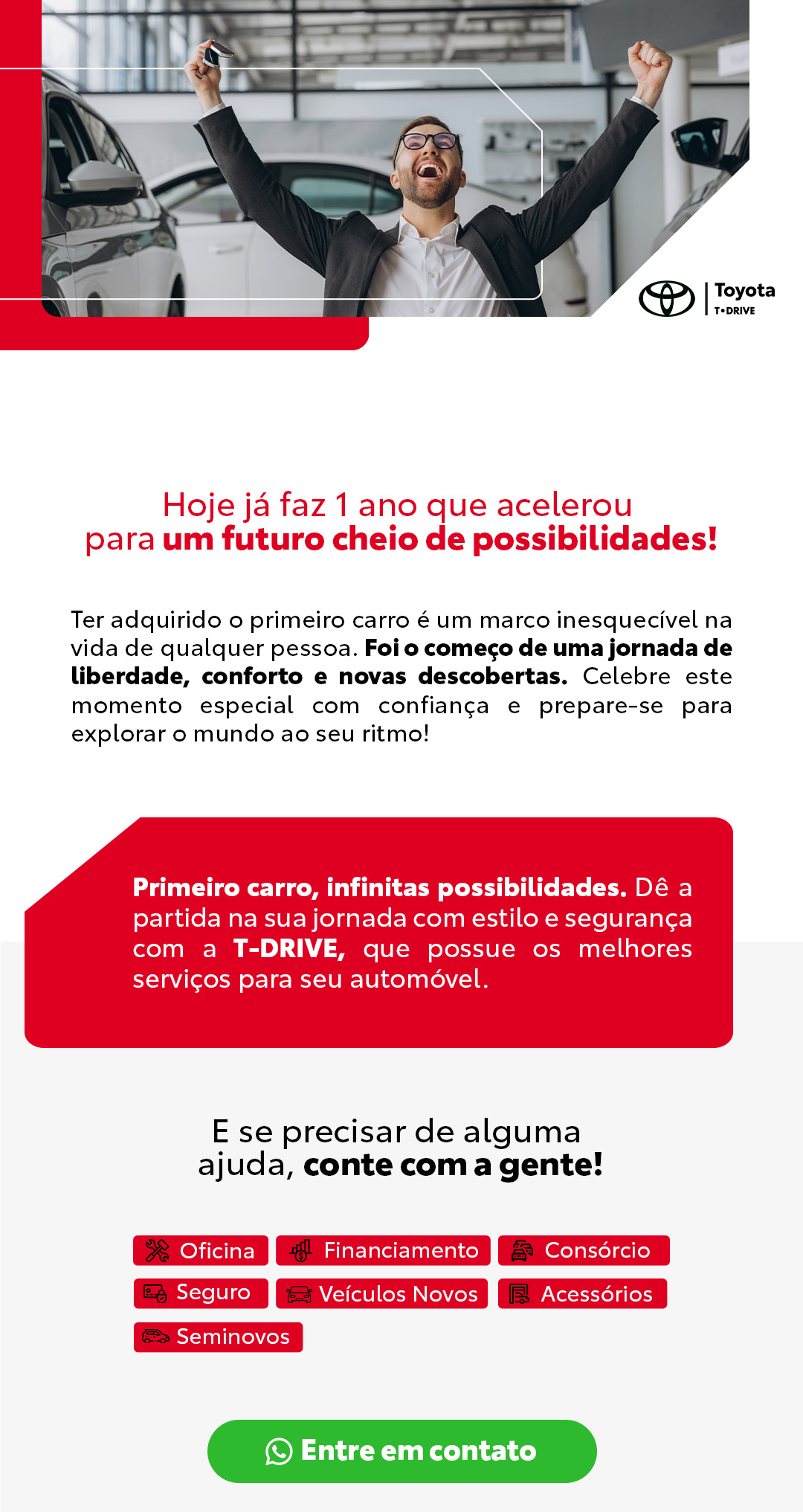Image resolution: width=803 pixels, height=1512 pixels.
Task: Select the Financiamento chip
Action: pyautogui.click(x=383, y=1250)
